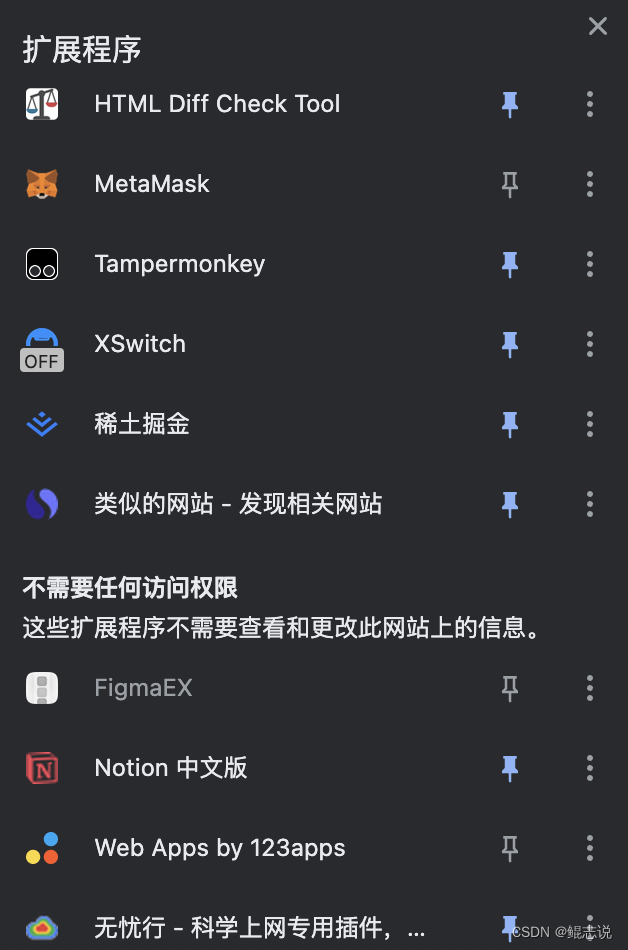
Task: Pin Web Apps by 123apps to toolbar
Action: click(510, 848)
